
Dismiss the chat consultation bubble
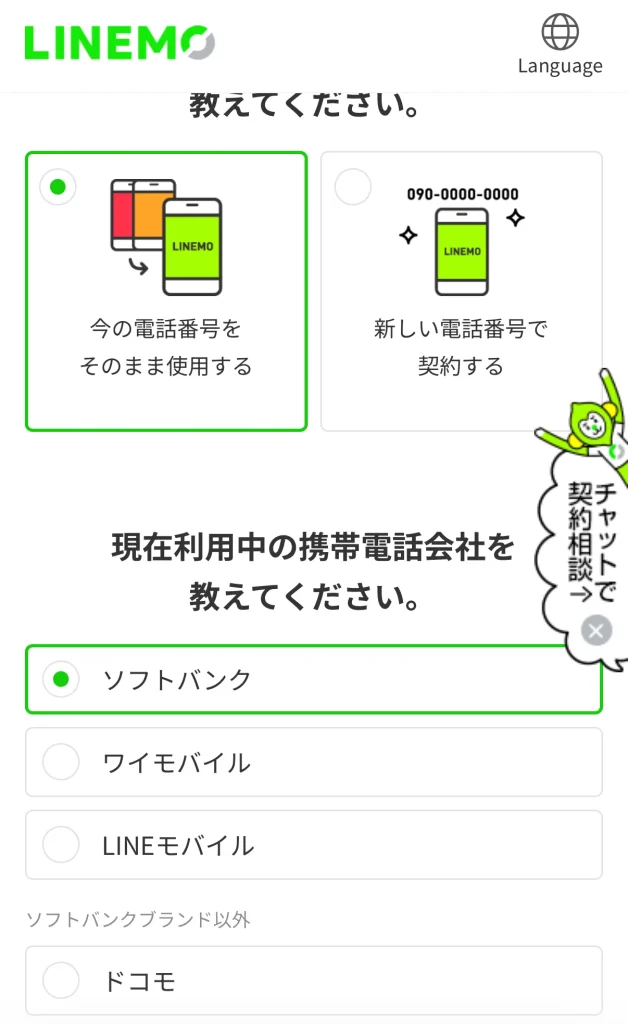(596, 630)
